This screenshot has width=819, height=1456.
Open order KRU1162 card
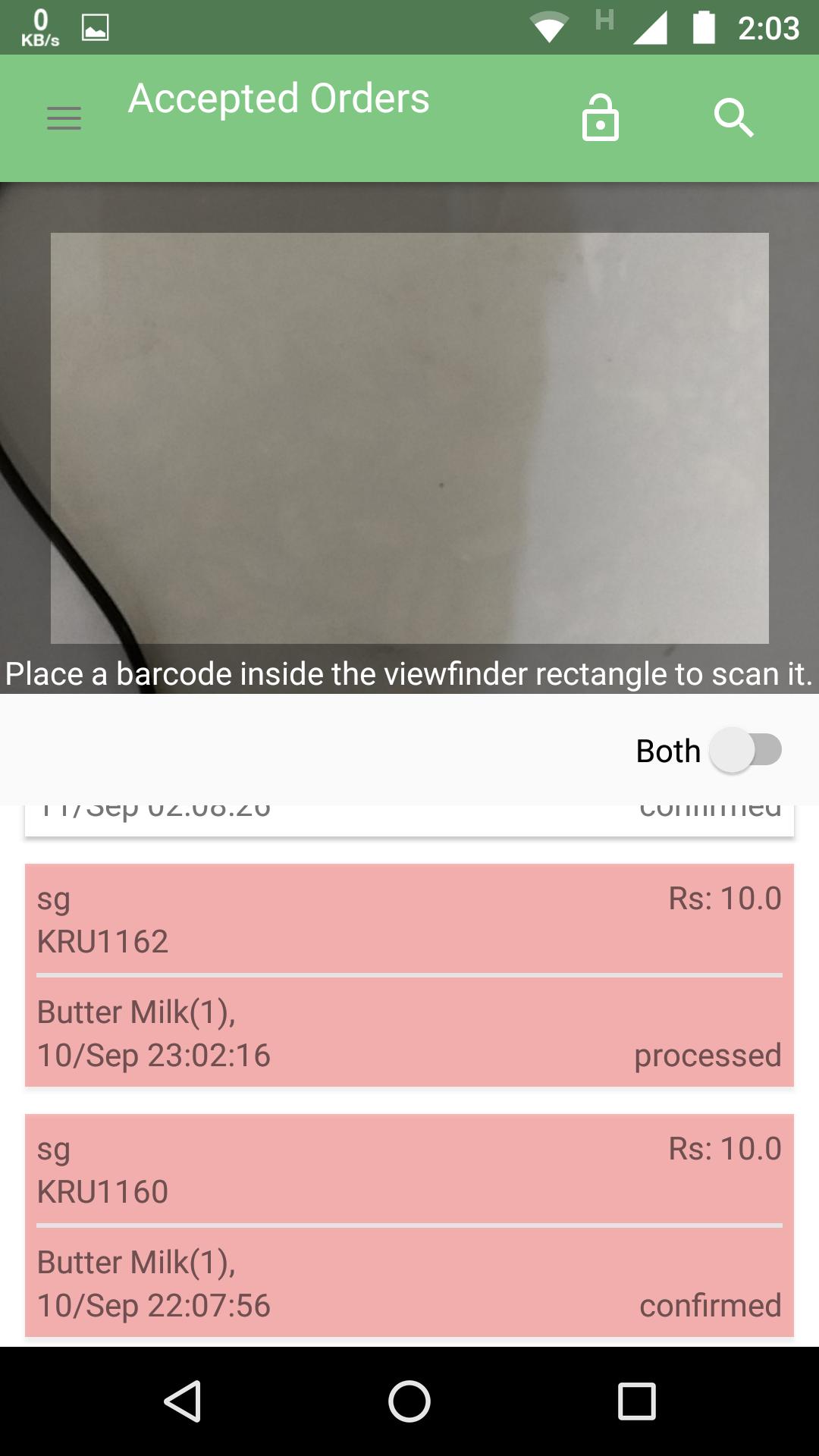click(x=409, y=975)
